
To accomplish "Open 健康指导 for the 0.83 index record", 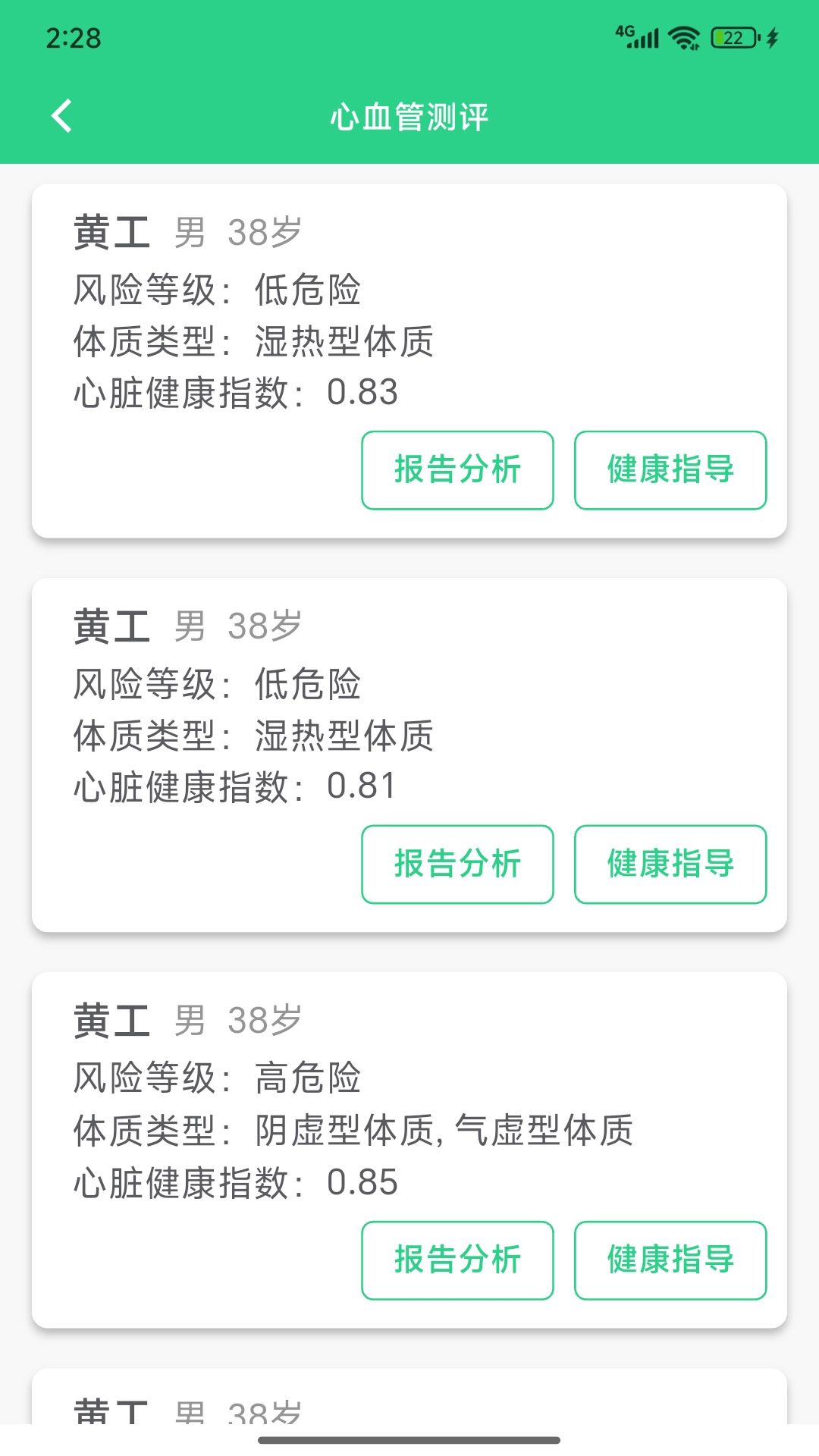I will coord(670,470).
